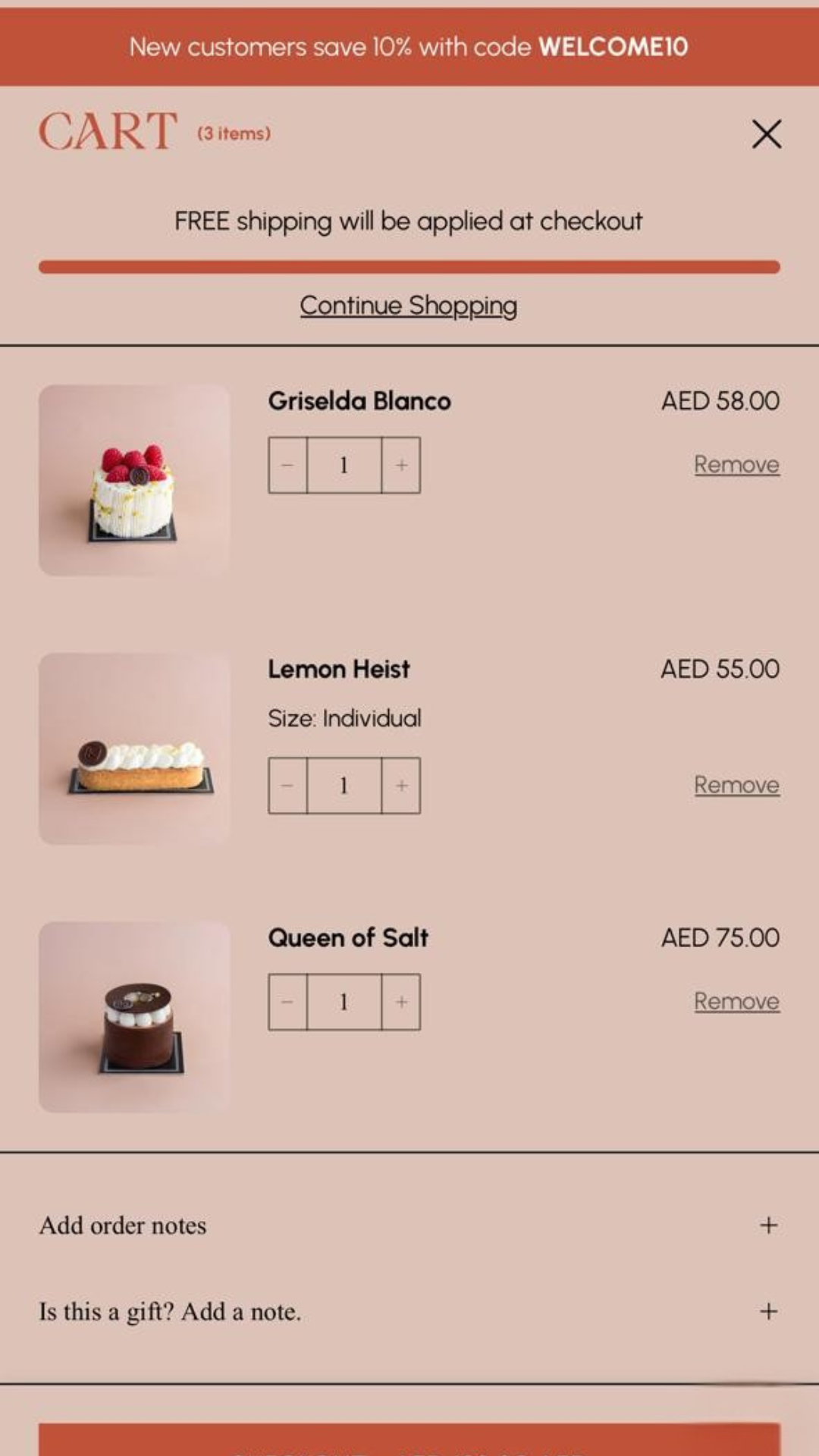Follow the Continue Shopping link
819x1456 pixels.
pos(409,306)
